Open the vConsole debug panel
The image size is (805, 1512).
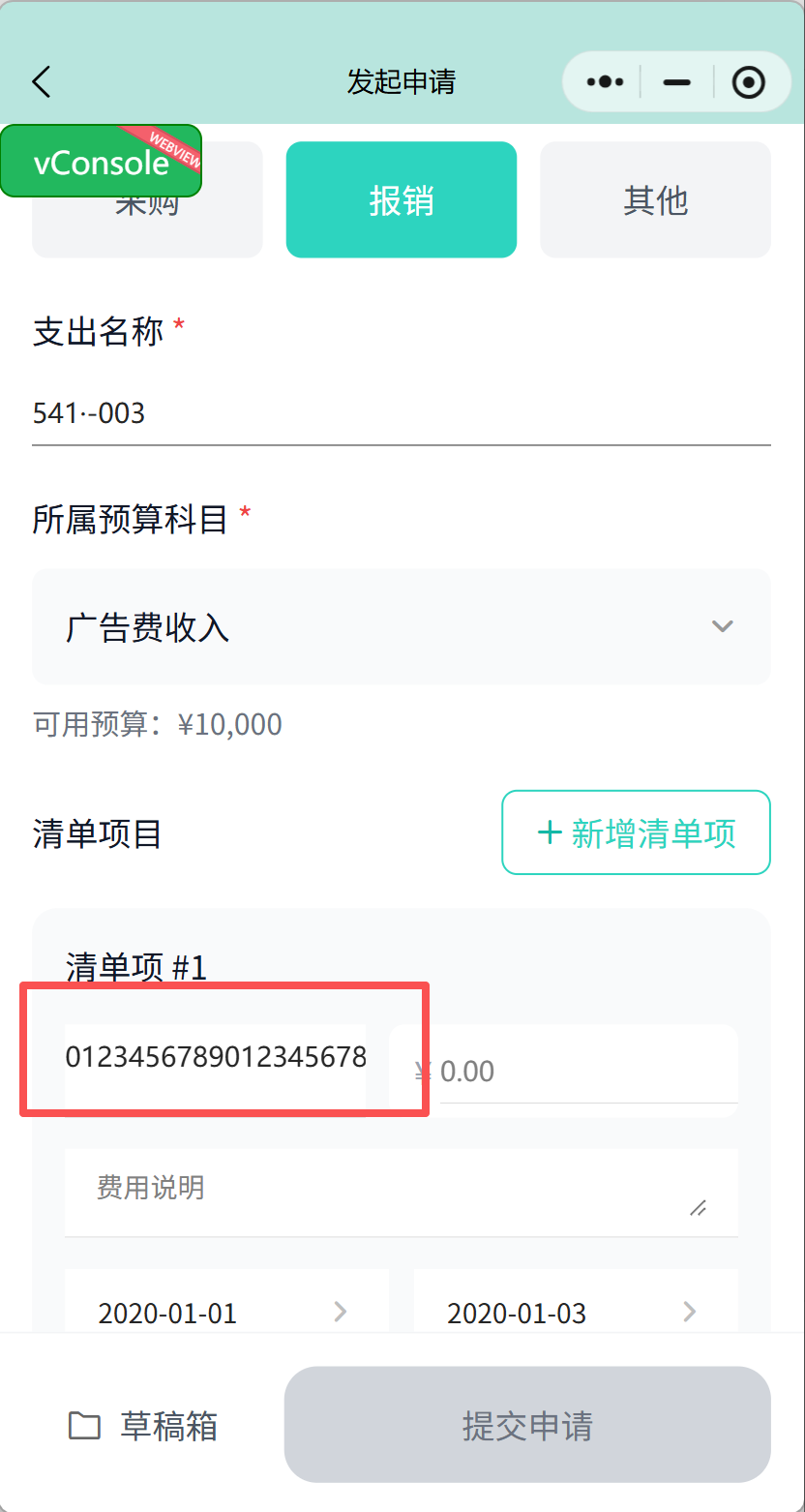pos(101,162)
